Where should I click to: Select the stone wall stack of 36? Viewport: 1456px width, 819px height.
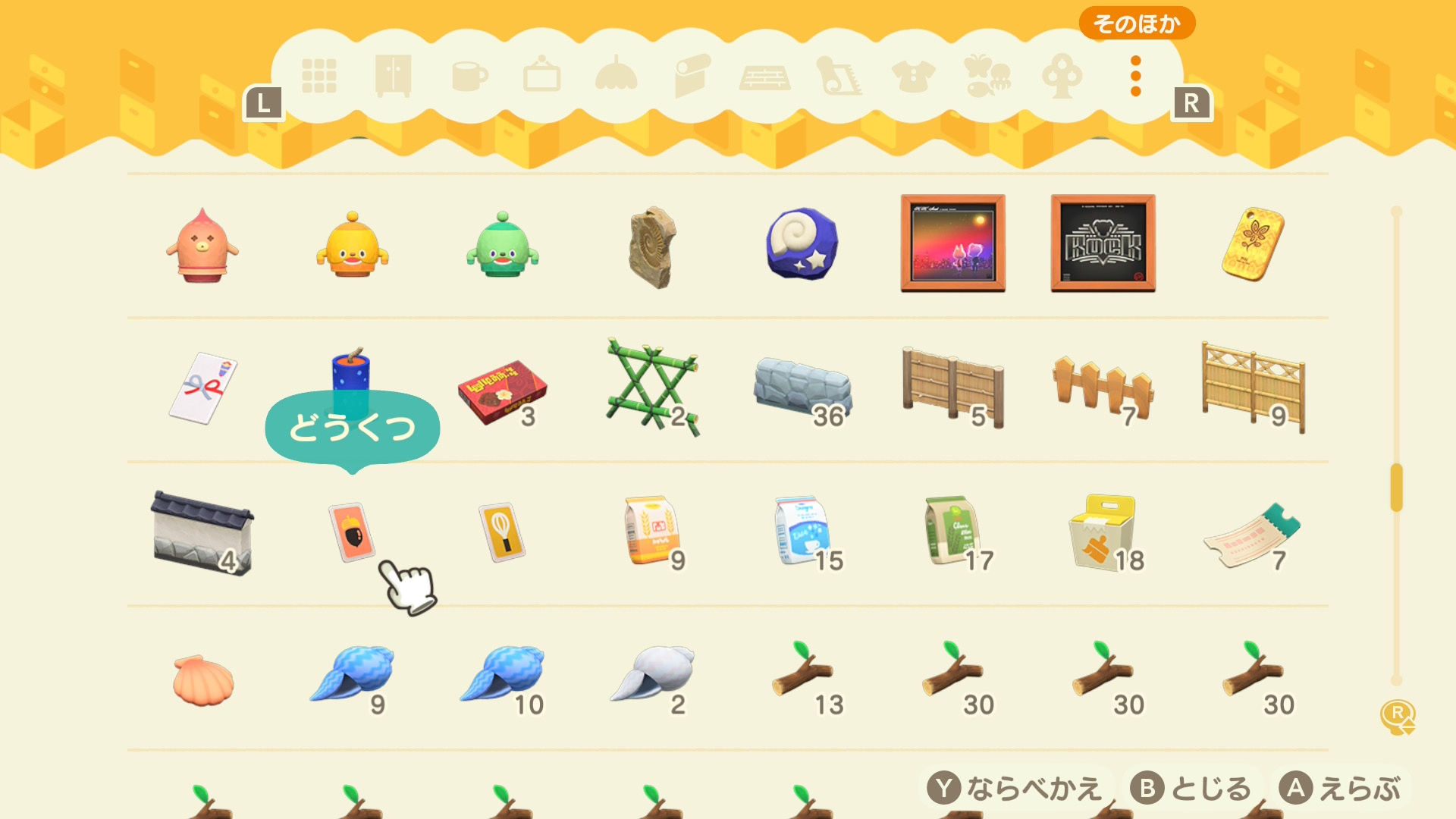pyautogui.click(x=802, y=388)
